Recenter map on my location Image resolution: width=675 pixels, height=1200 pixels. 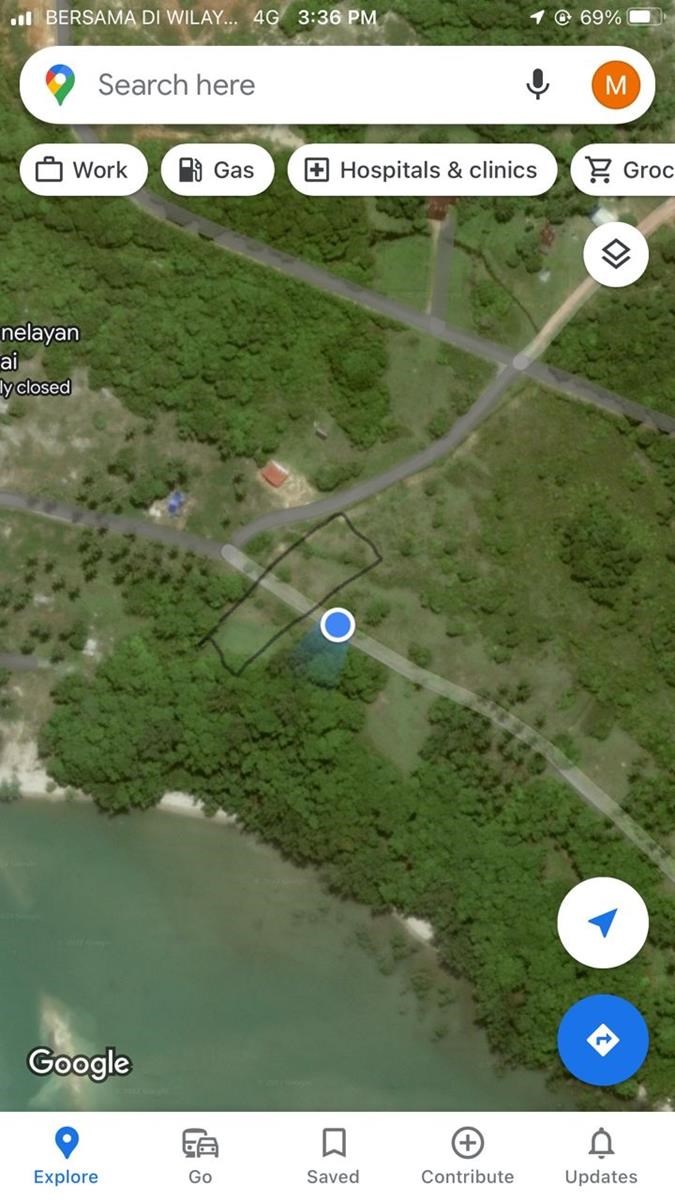pos(602,923)
